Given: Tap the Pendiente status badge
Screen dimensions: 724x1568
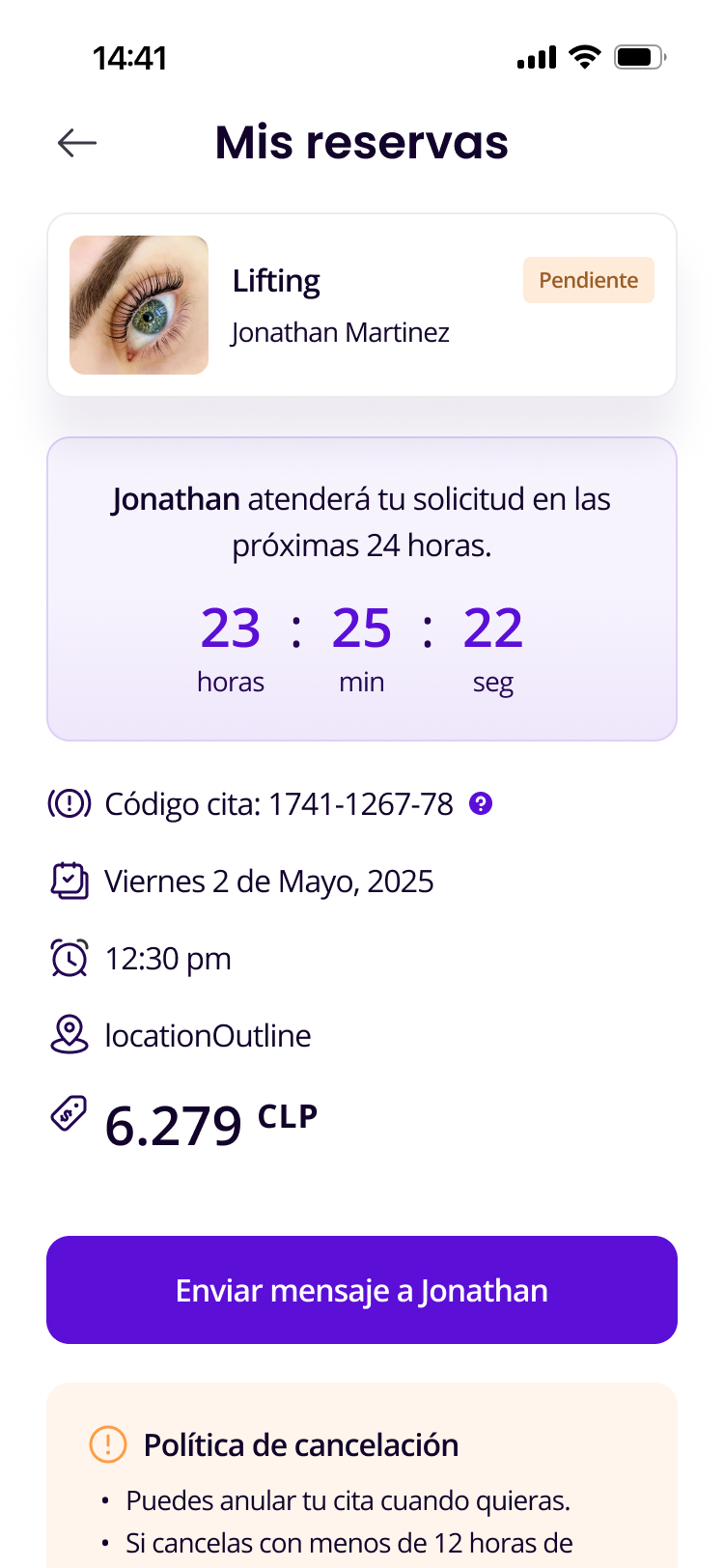Looking at the screenshot, I should point(588,280).
